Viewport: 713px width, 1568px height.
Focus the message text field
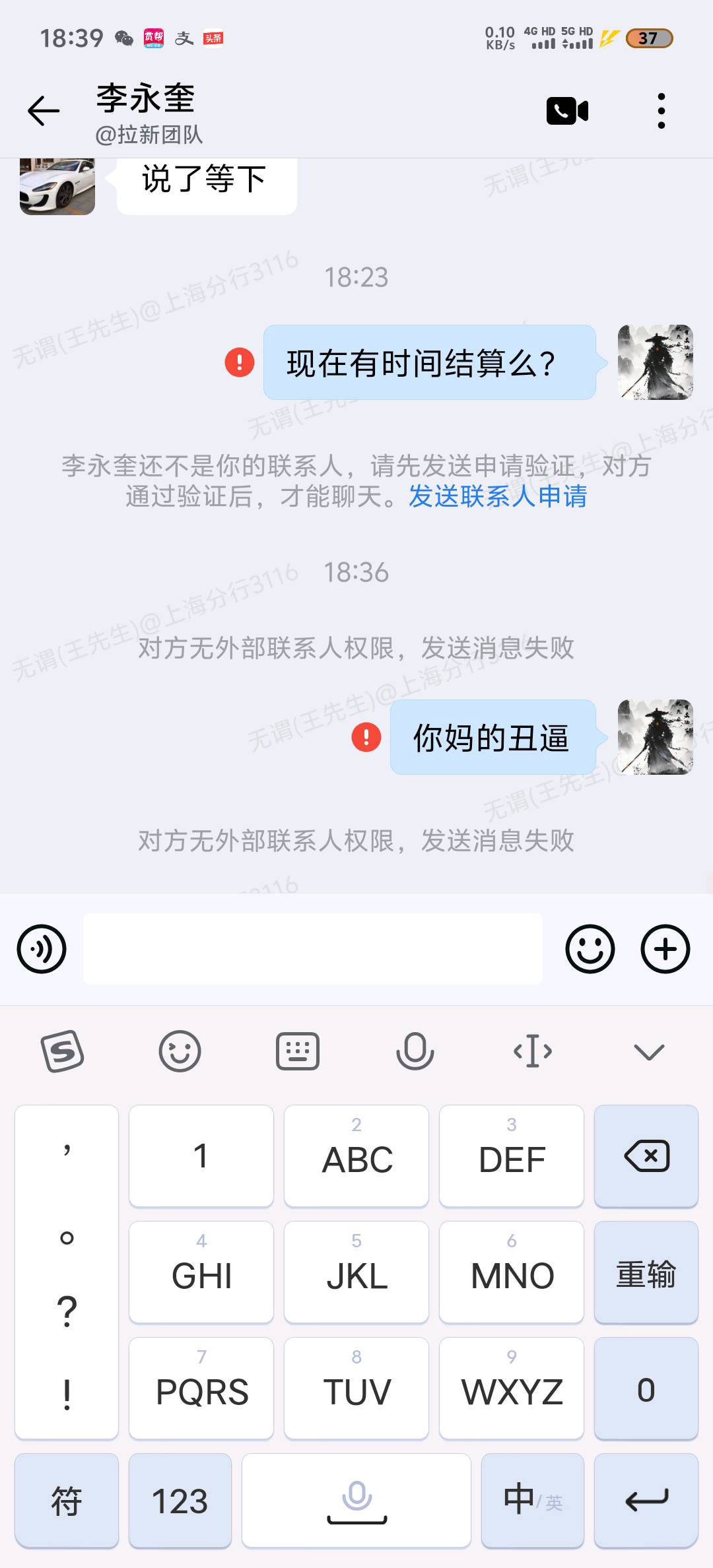(x=313, y=949)
